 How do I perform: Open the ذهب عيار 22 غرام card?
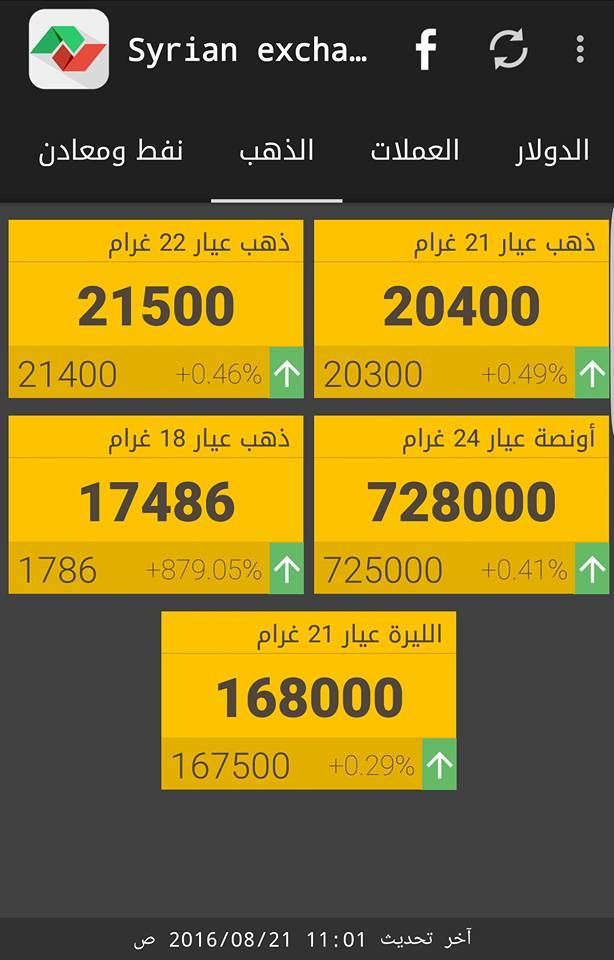tap(156, 308)
